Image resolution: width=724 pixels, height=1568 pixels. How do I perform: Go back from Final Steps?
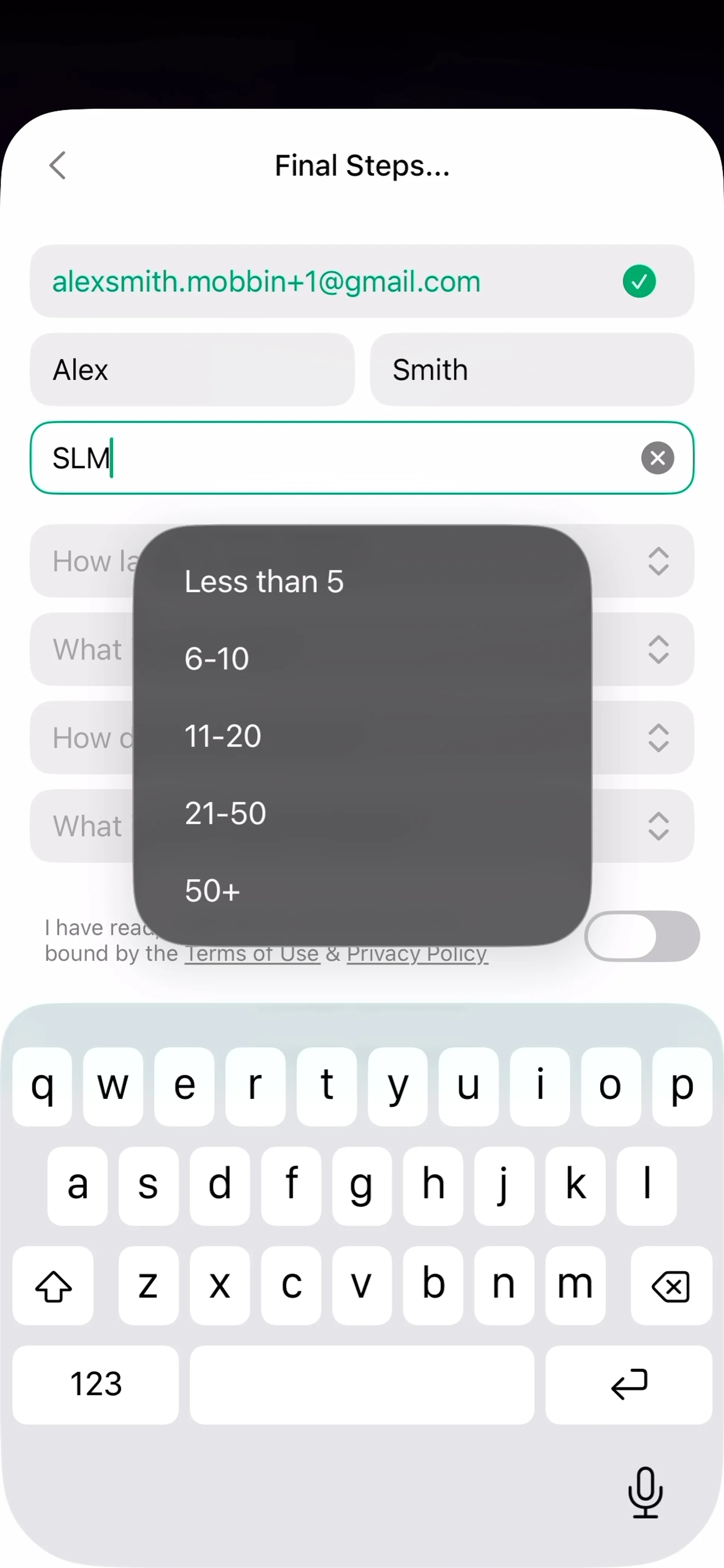coord(58,165)
